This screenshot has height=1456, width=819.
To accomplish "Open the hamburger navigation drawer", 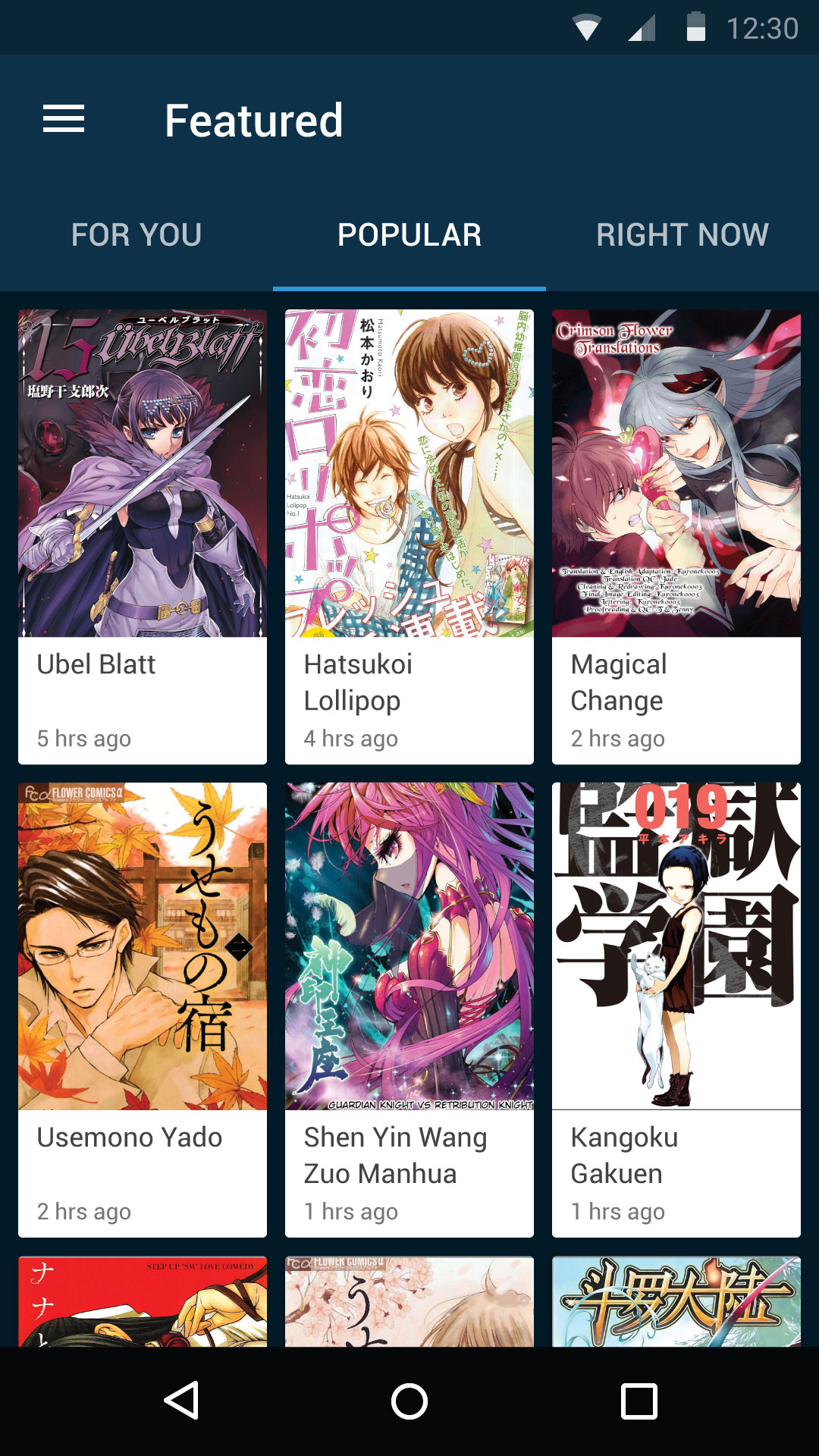I will click(64, 119).
